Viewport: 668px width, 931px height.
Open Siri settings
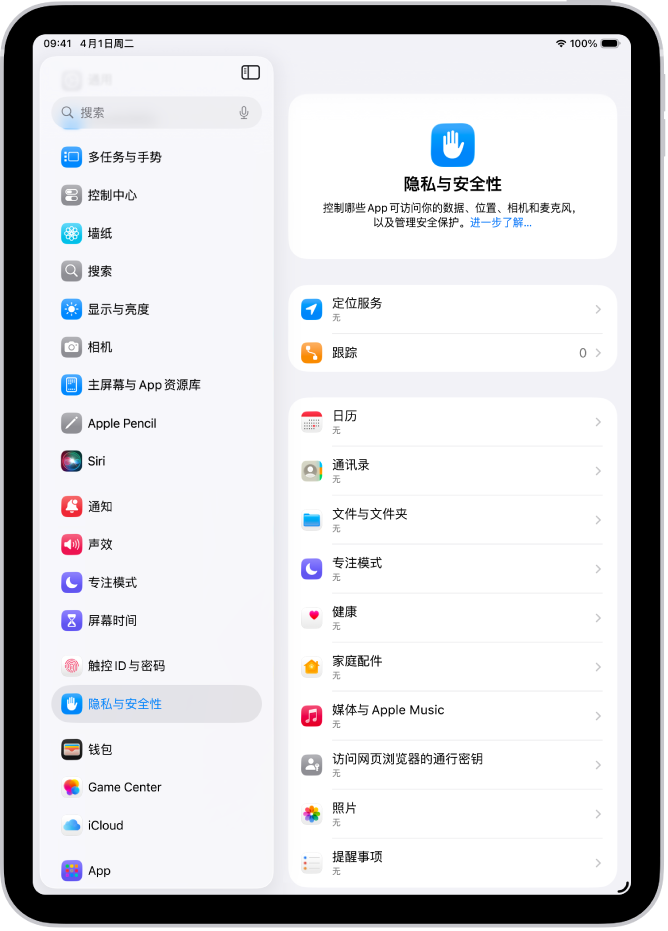[x=96, y=461]
